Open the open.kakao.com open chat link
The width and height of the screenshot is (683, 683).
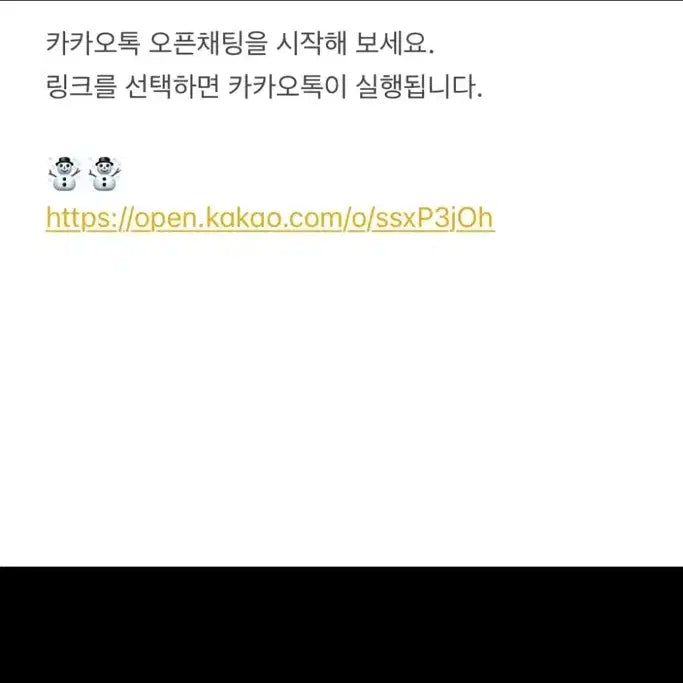coord(270,218)
